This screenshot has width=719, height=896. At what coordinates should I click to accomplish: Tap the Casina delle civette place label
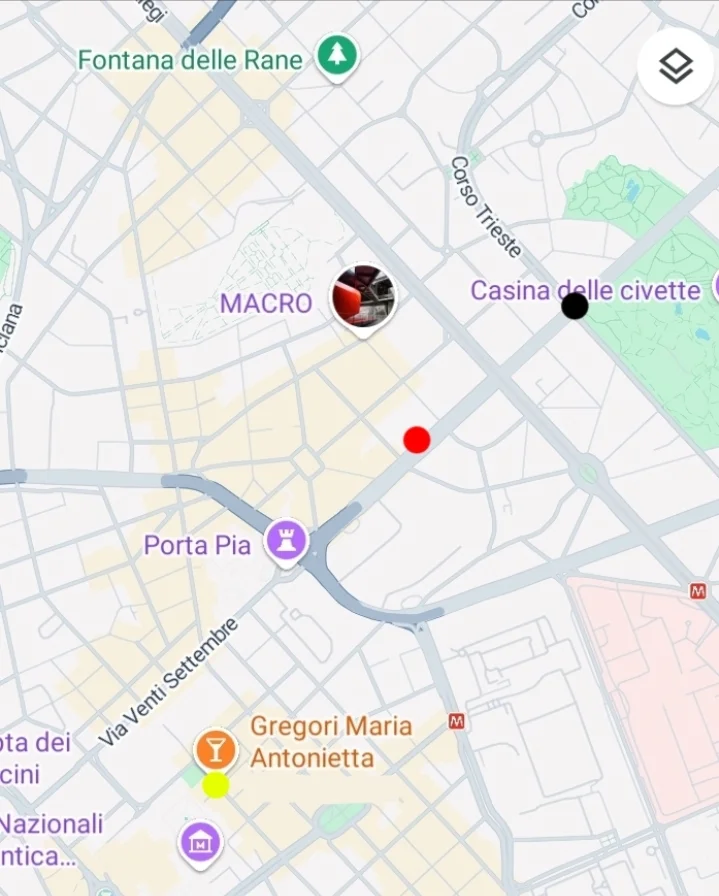[x=585, y=290]
